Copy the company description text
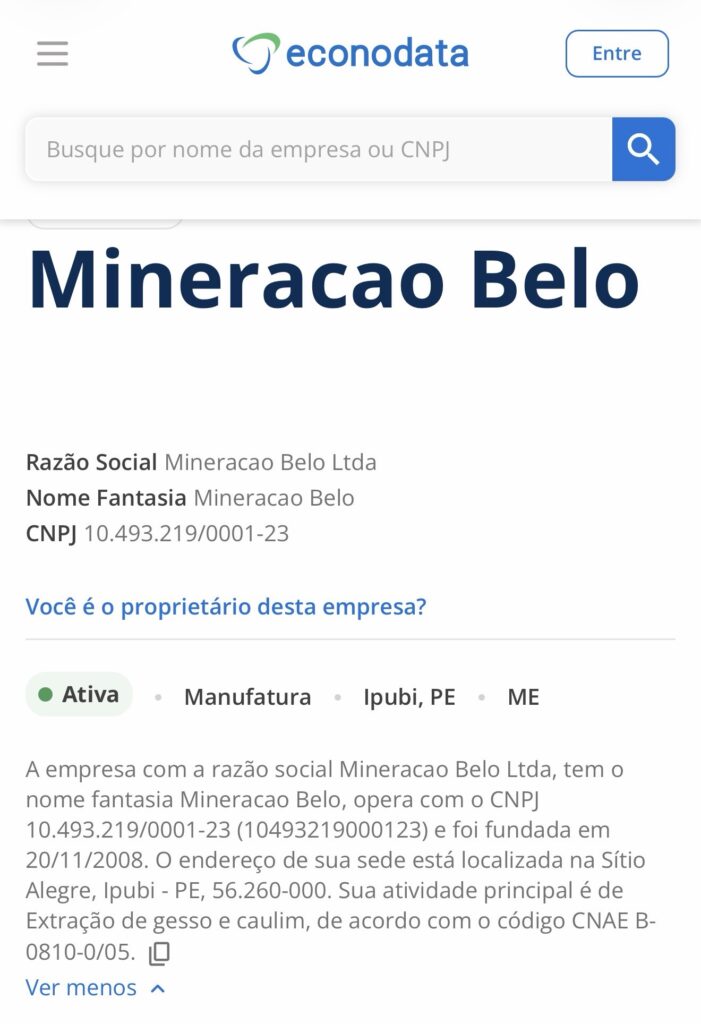Screen dimensions: 701x1024 point(159,954)
